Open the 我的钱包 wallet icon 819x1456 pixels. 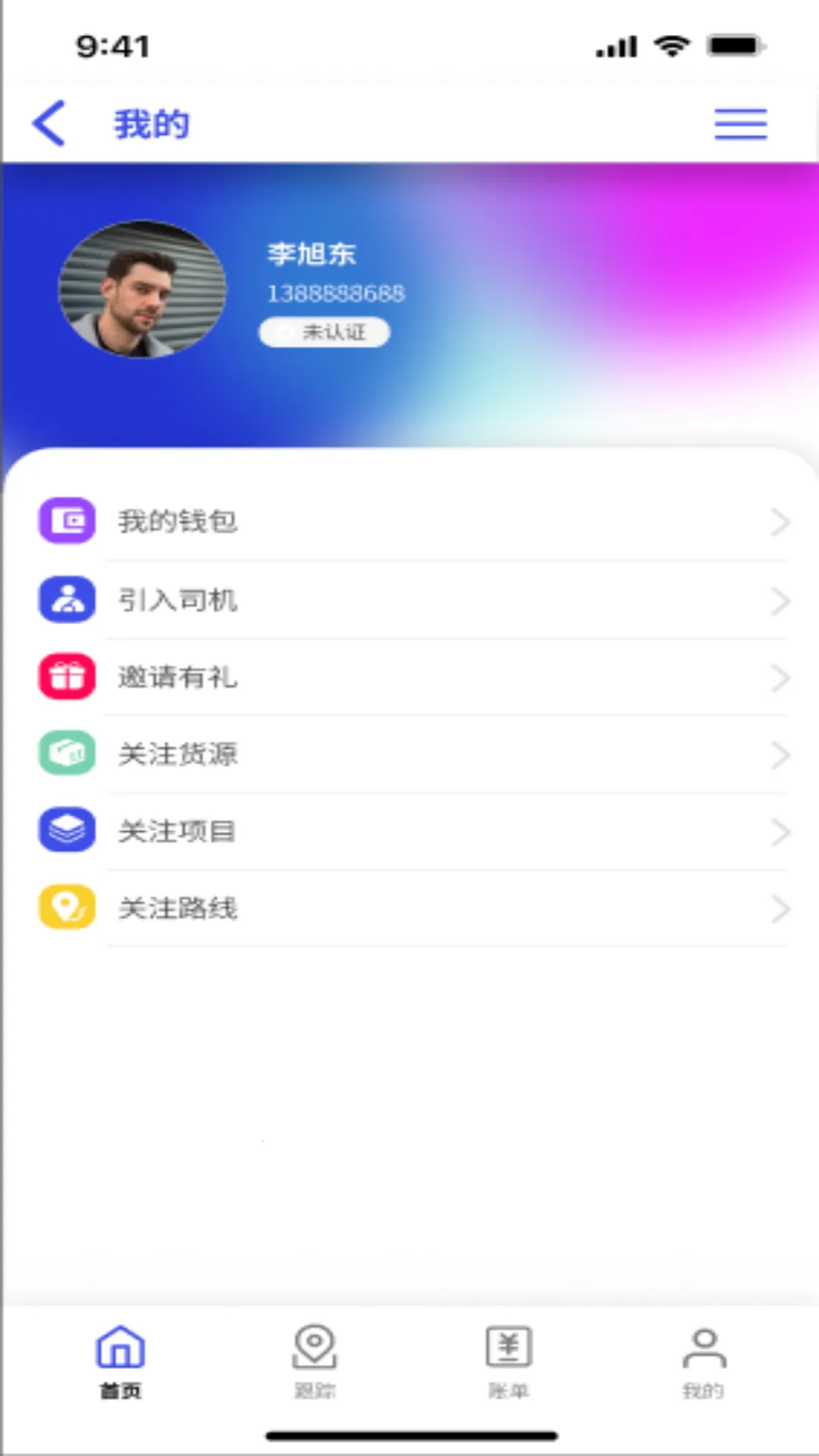click(67, 521)
